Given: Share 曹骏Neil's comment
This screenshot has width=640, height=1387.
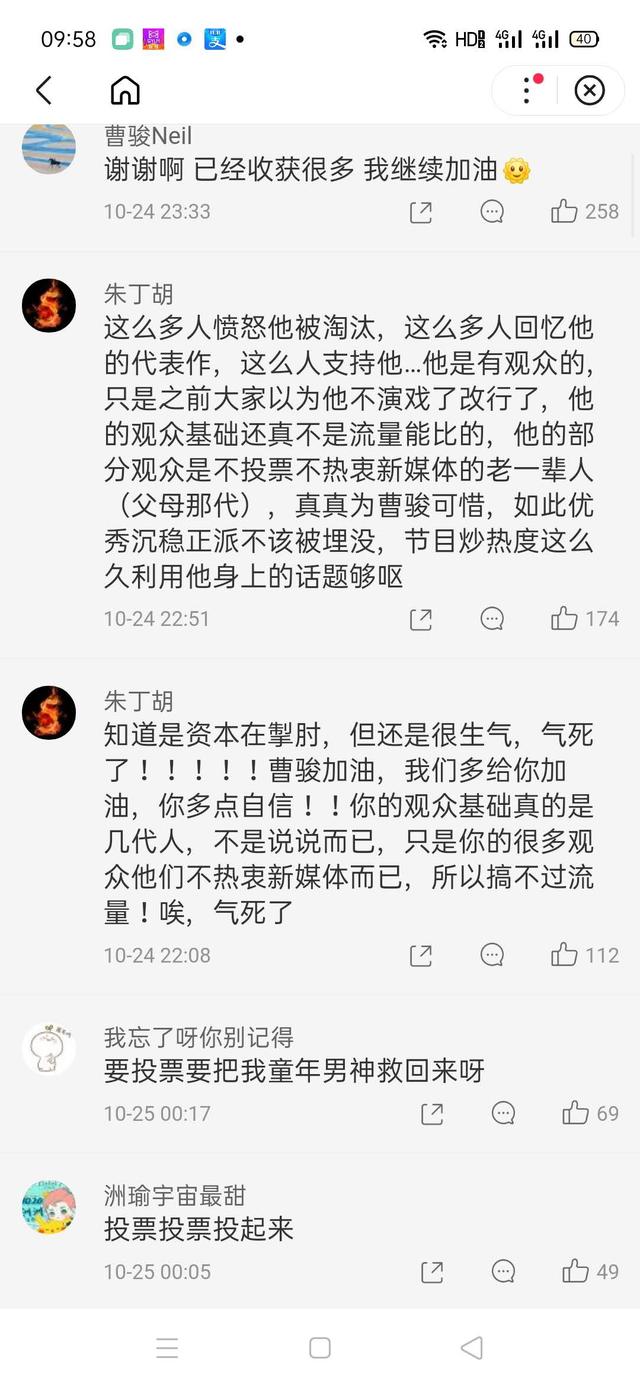Looking at the screenshot, I should click(x=421, y=211).
